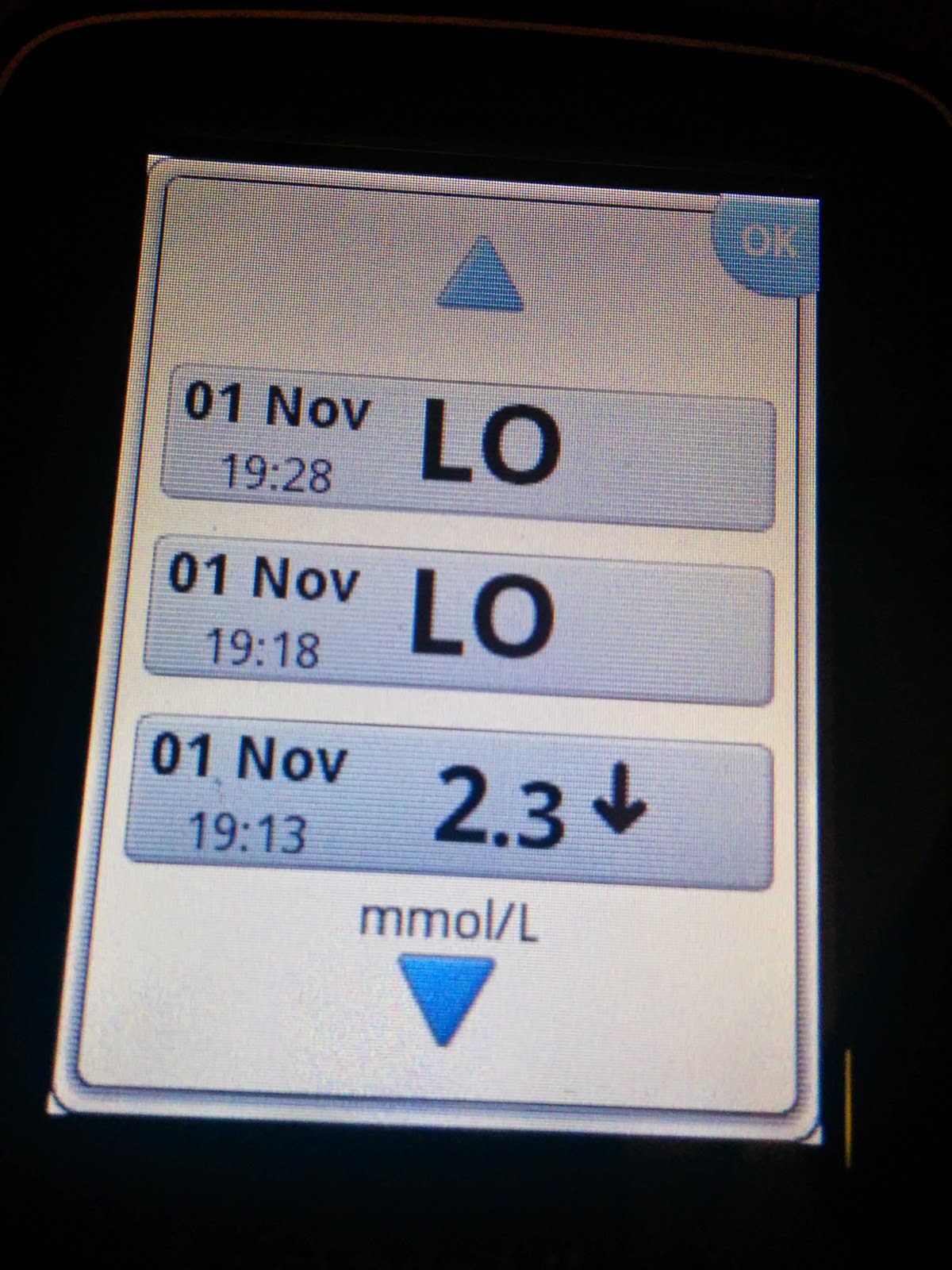Open the 19:28 LO reading entry

[x=466, y=447]
